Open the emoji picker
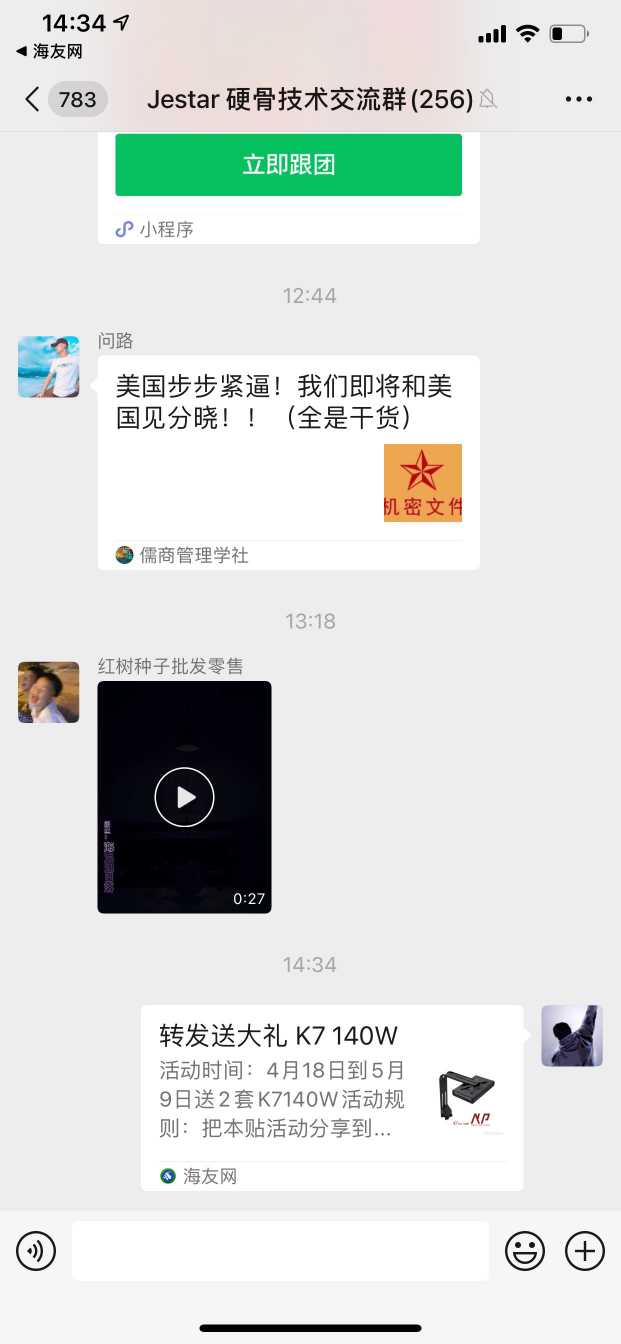Image resolution: width=621 pixels, height=1344 pixels. 525,1250
